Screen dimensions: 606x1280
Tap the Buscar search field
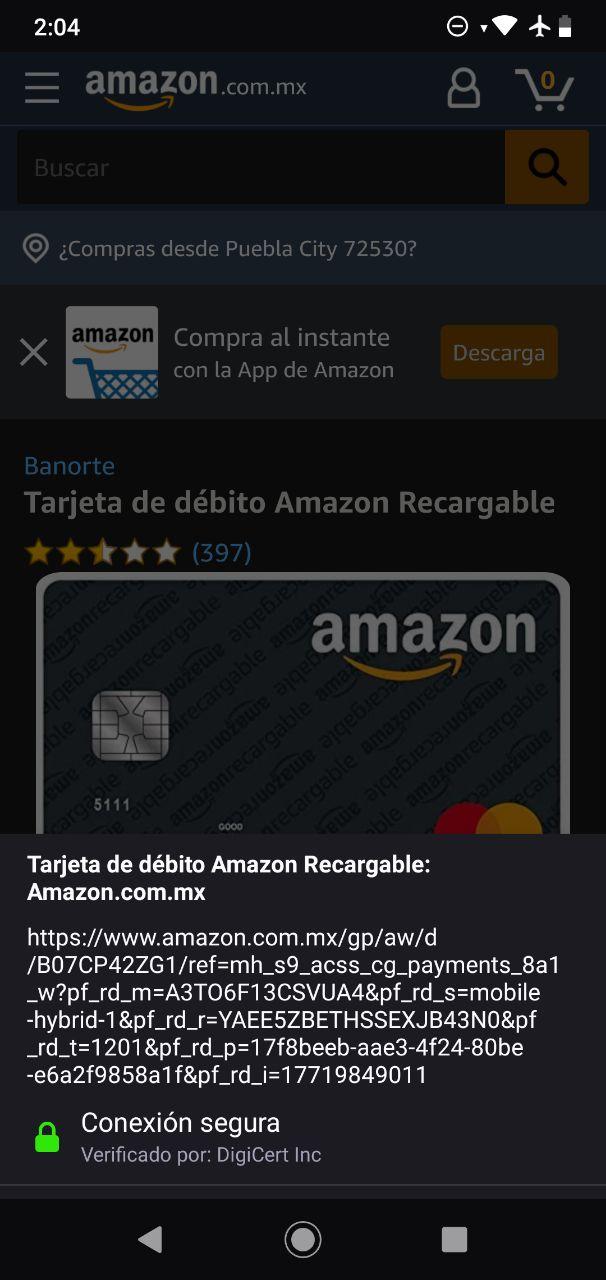coord(260,167)
